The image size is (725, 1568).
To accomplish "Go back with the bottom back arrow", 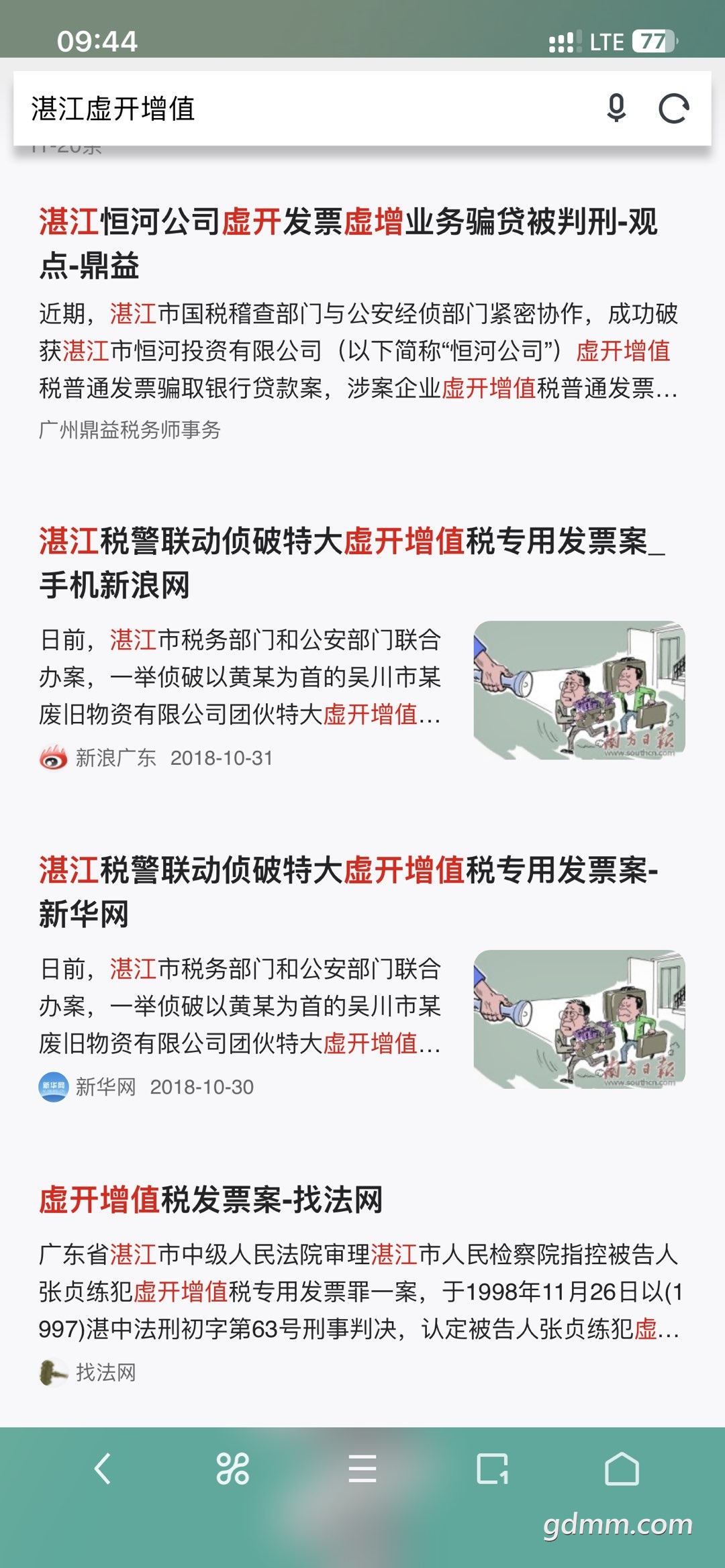I will [x=102, y=1469].
